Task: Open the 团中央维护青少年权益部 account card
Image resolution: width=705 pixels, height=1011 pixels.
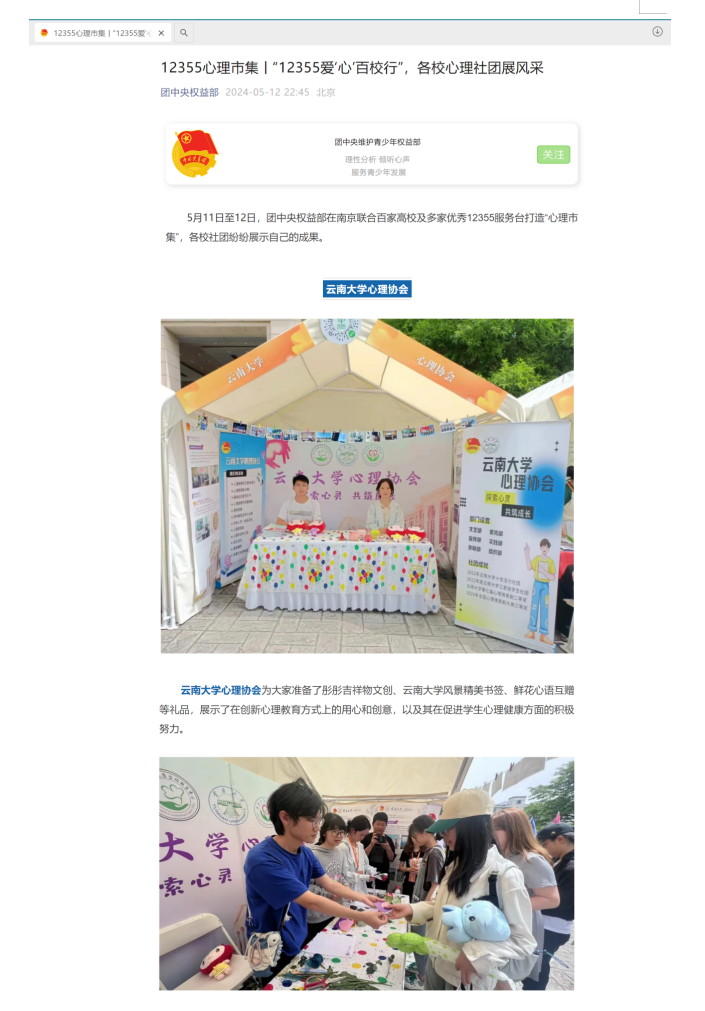Action: [x=377, y=143]
